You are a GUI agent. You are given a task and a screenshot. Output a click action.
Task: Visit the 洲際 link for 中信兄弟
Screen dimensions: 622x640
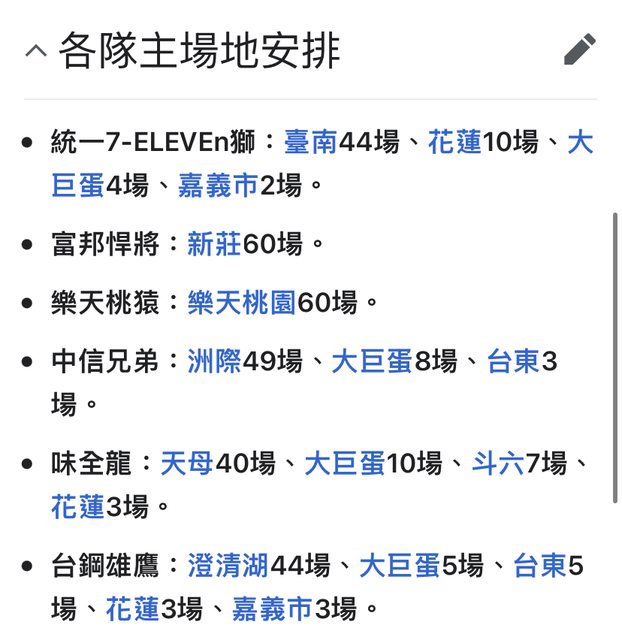coord(214,361)
